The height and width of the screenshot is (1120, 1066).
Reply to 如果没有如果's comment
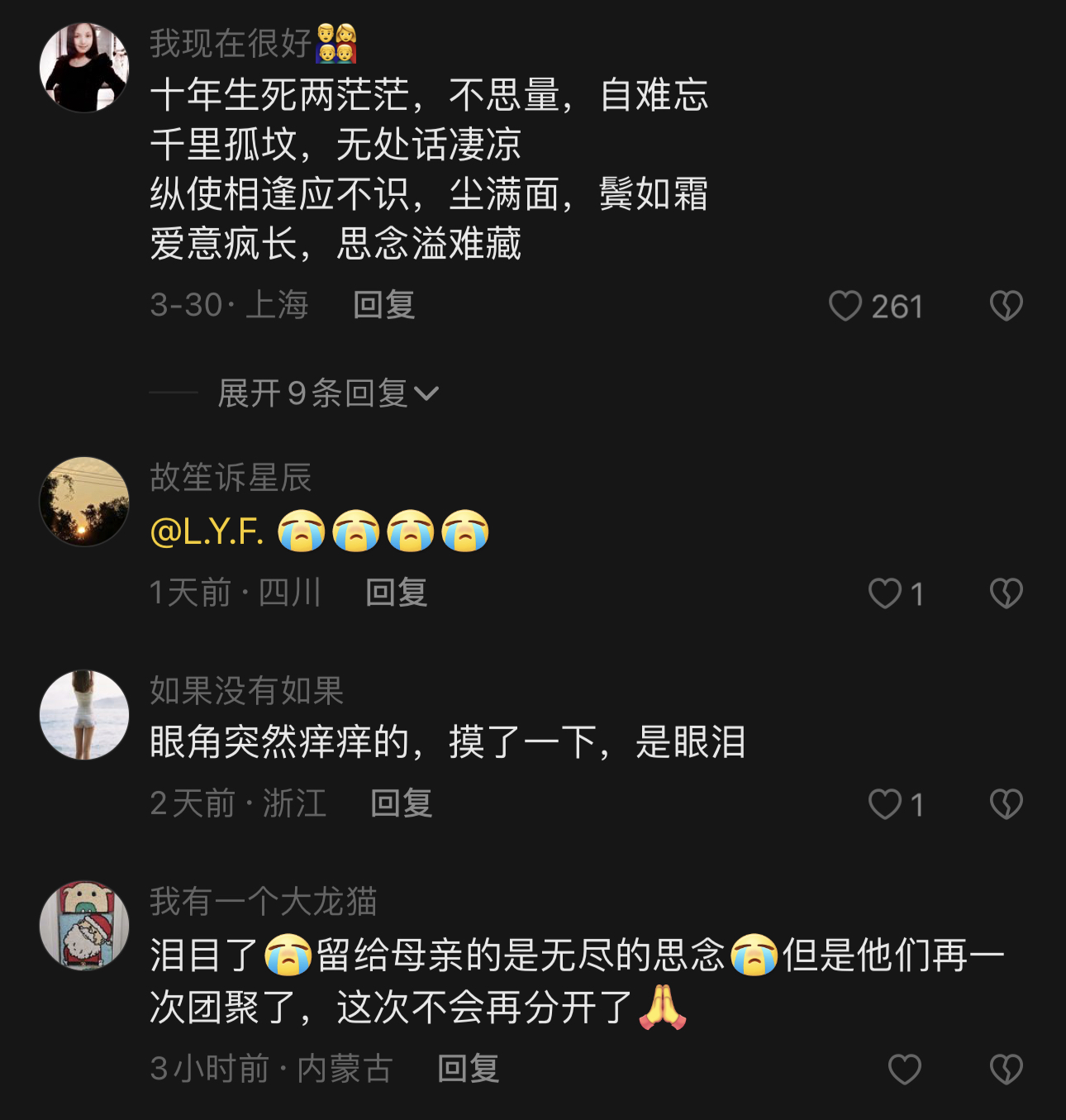tap(401, 803)
